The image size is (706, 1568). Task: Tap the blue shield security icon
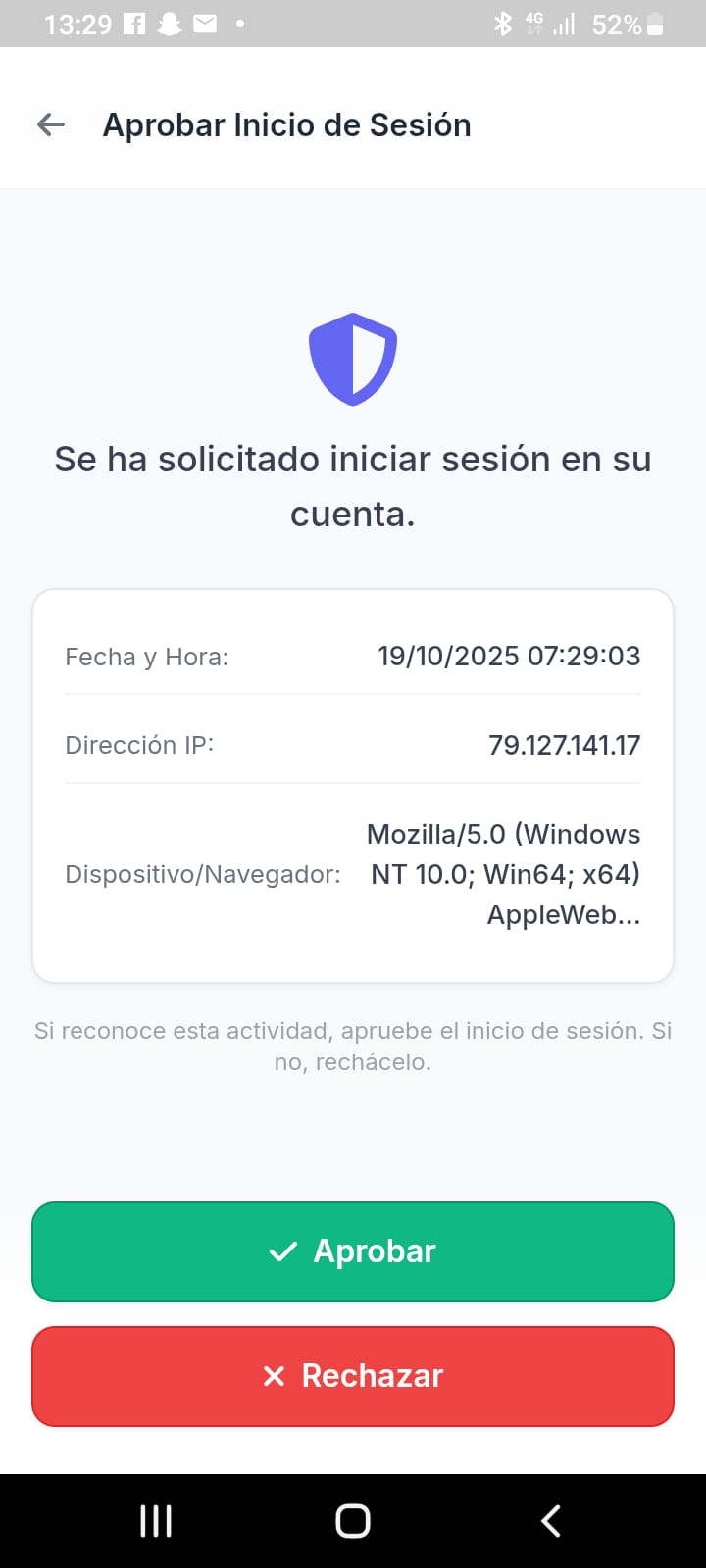[353, 359]
